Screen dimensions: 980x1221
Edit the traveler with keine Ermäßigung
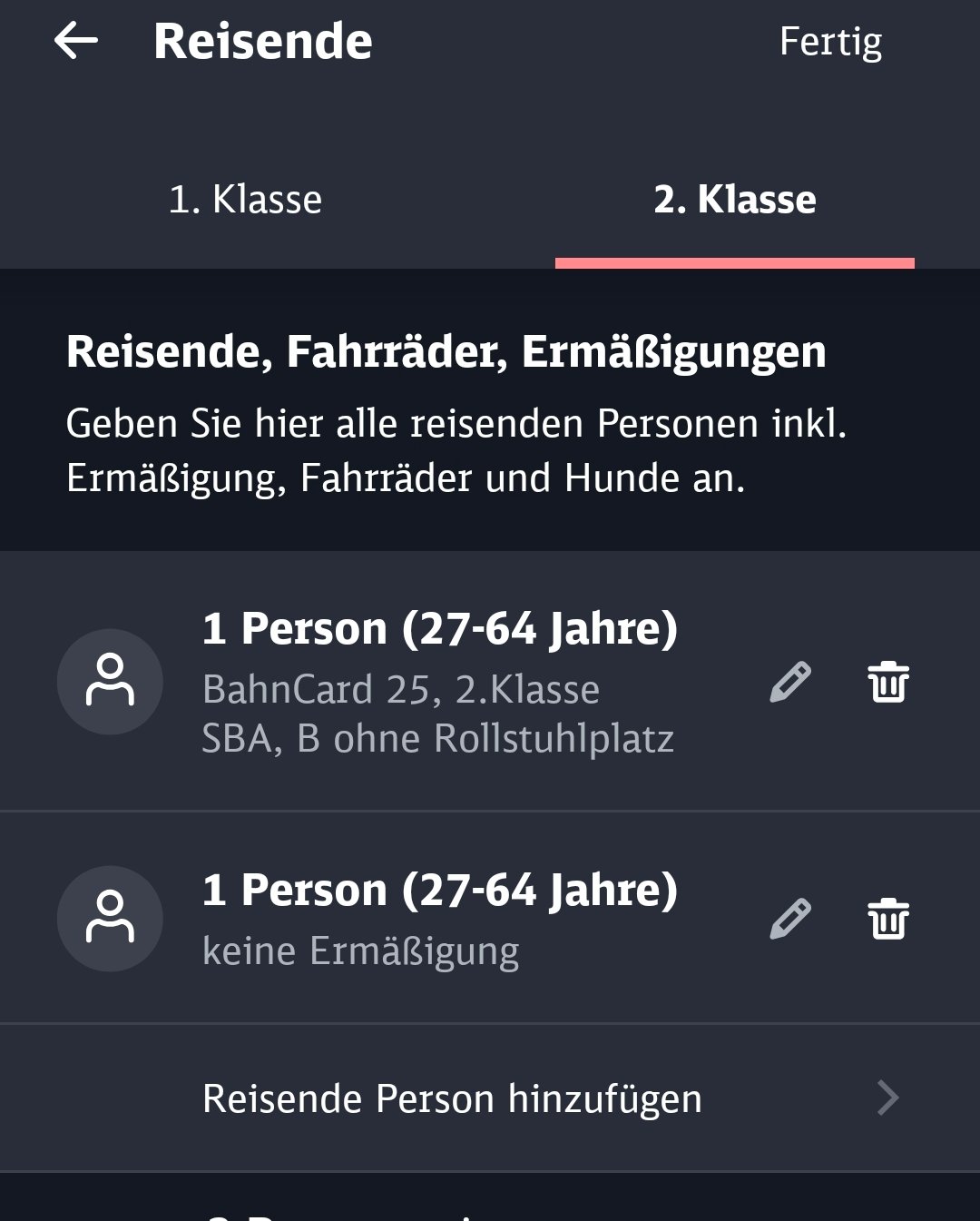point(789,919)
